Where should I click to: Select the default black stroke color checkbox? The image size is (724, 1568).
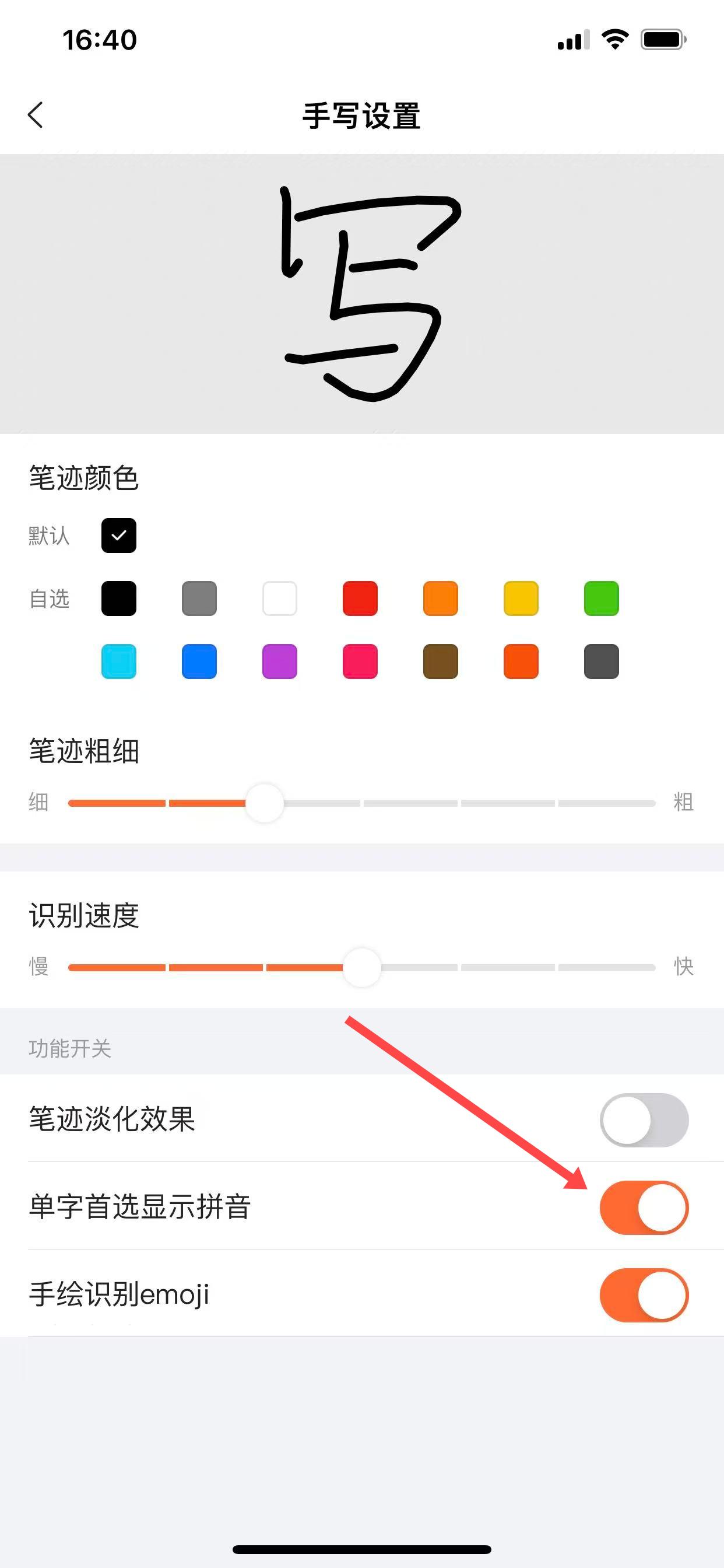(x=119, y=535)
